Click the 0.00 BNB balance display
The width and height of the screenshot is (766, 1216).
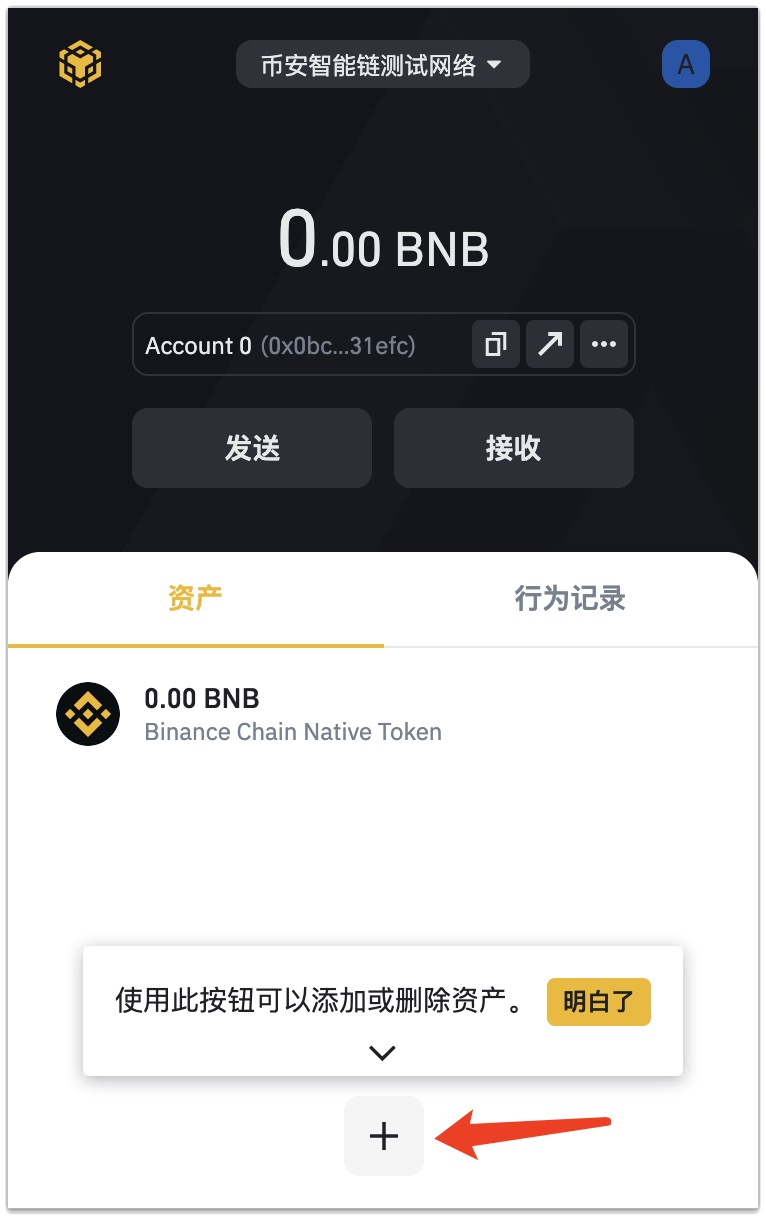383,243
